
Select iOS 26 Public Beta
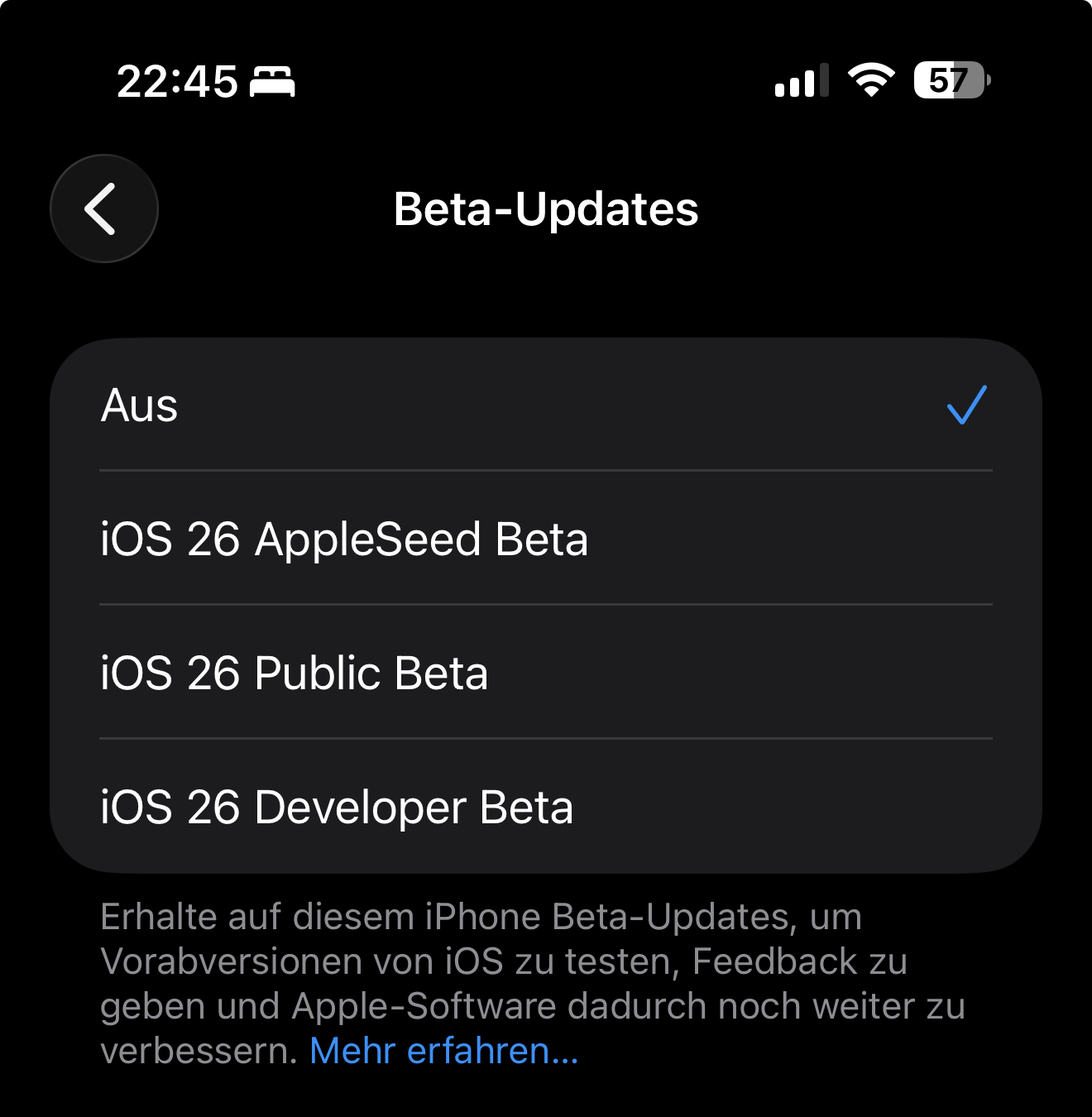(544, 673)
